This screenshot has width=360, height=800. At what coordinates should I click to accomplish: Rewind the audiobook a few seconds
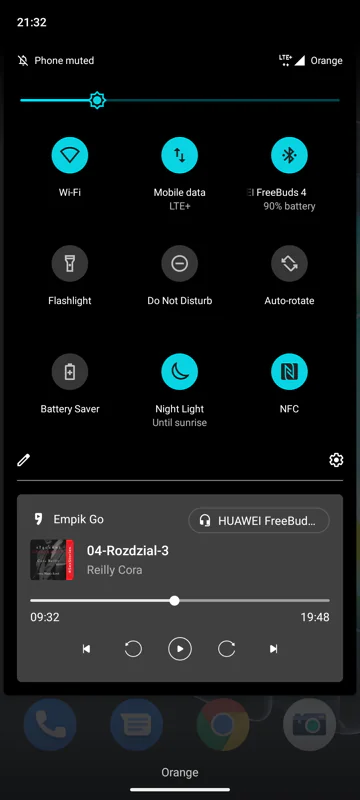pos(133,649)
